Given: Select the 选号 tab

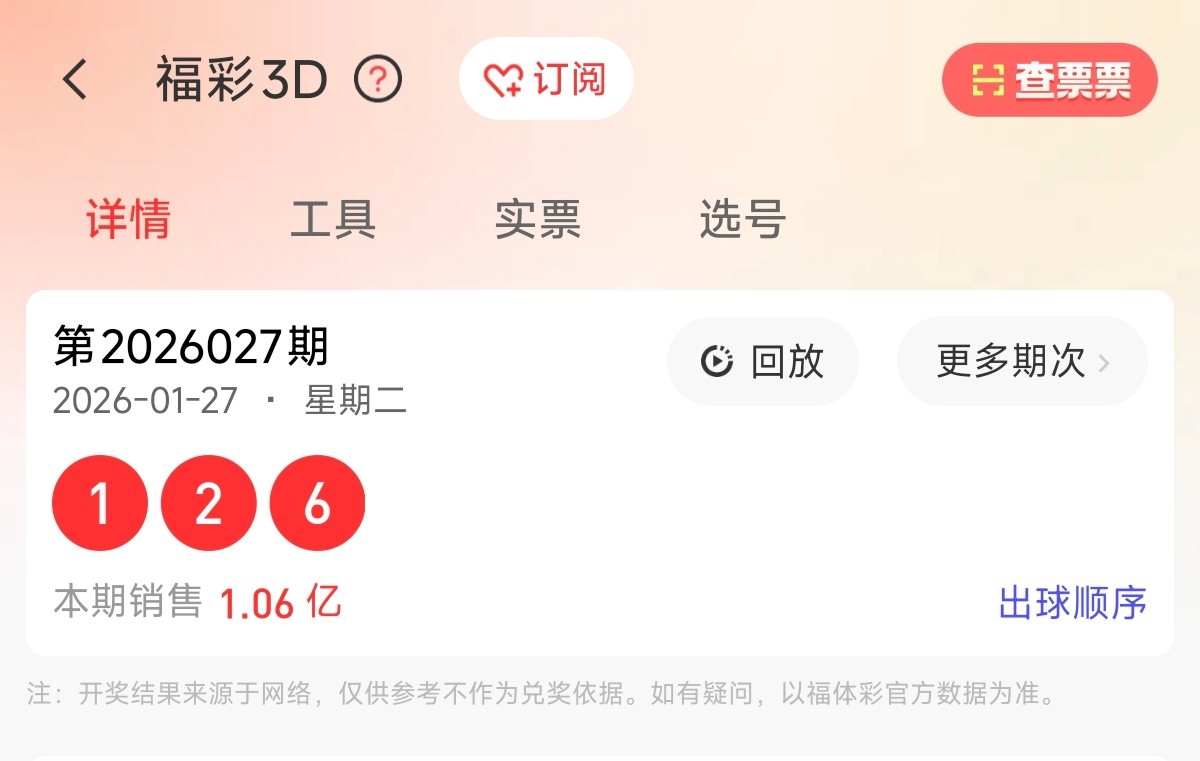Looking at the screenshot, I should tap(742, 219).
